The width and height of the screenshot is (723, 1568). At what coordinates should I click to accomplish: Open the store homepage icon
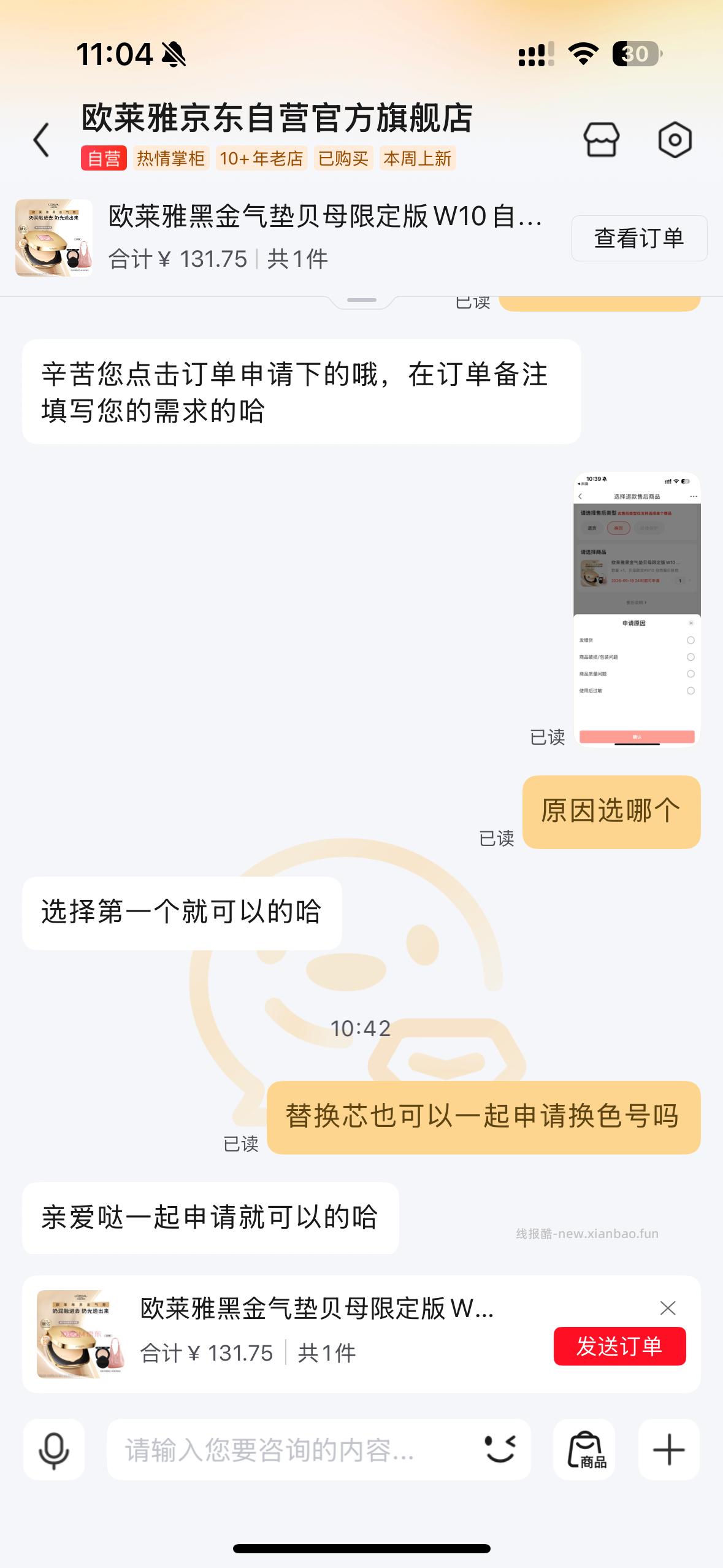pos(603,140)
